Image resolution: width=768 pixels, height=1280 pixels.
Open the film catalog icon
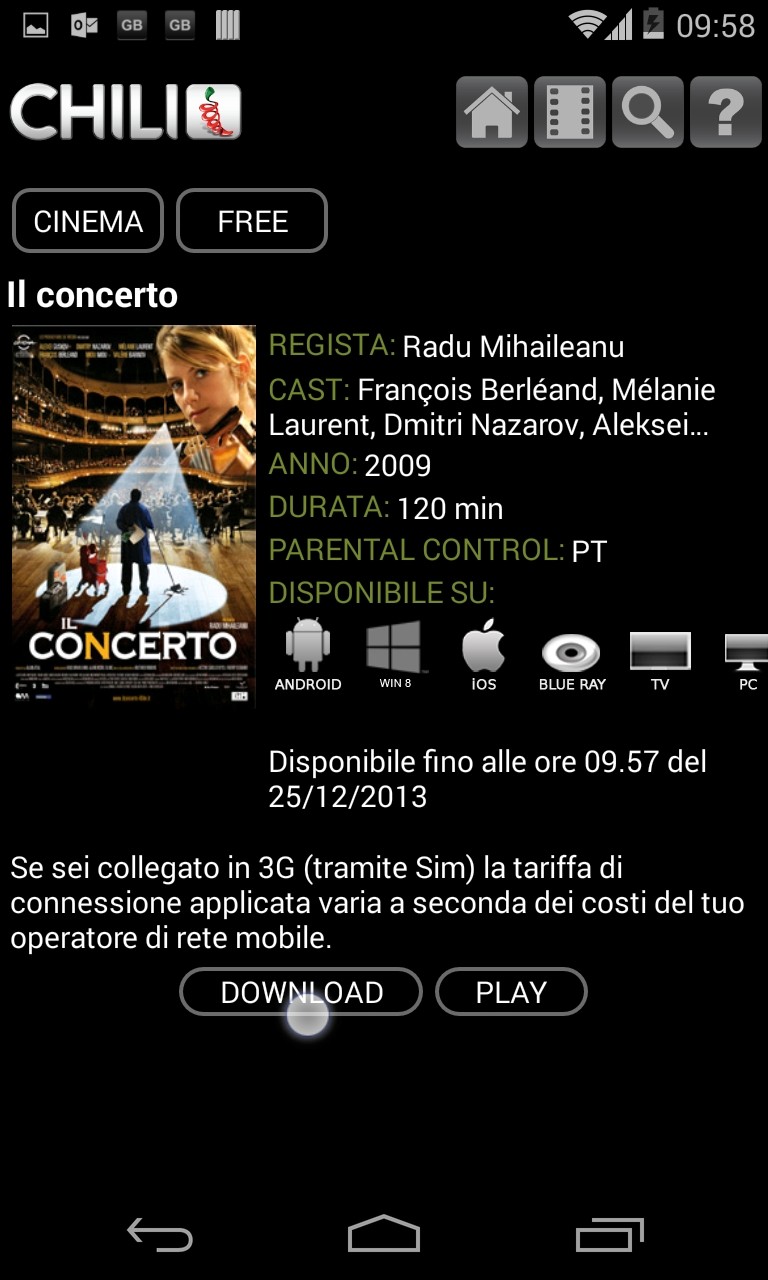pos(570,112)
